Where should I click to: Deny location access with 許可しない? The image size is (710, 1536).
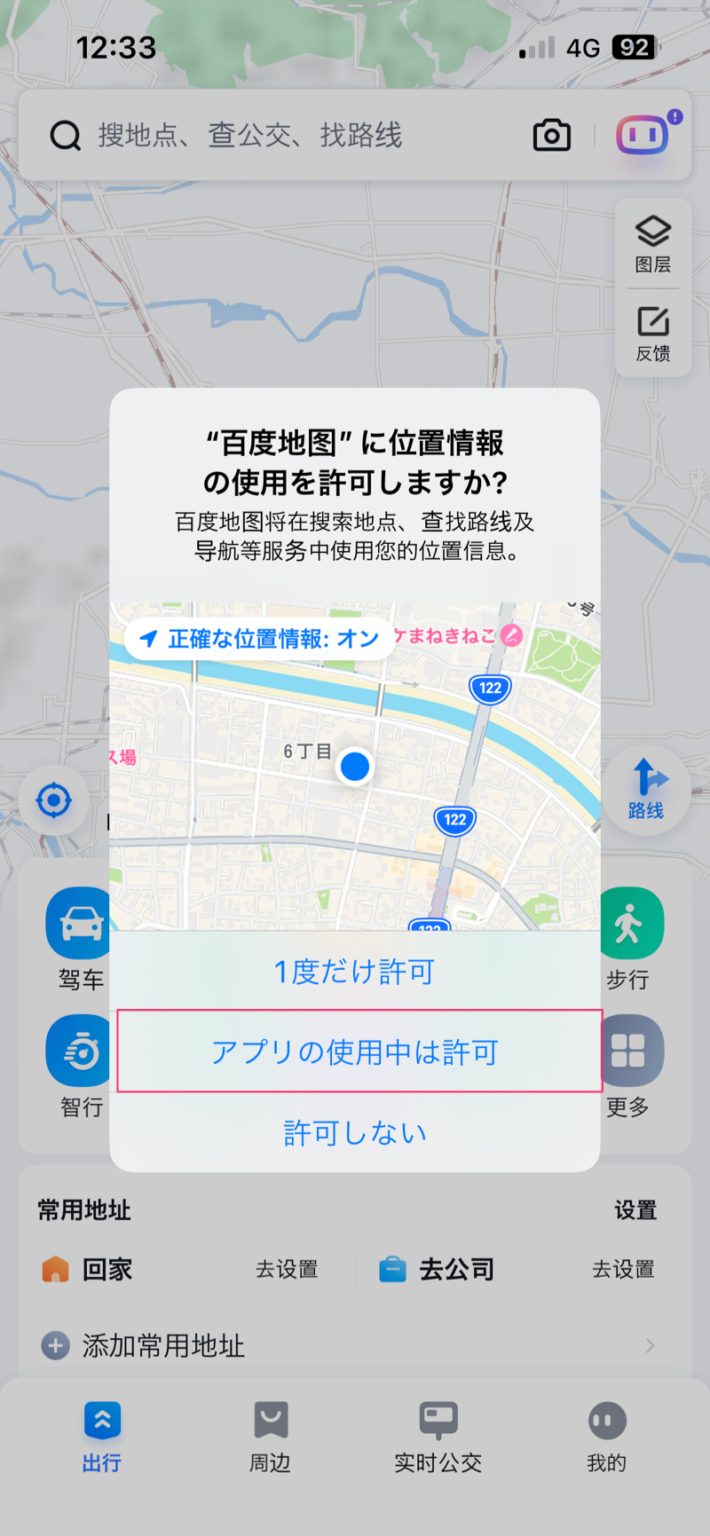pos(354,1132)
